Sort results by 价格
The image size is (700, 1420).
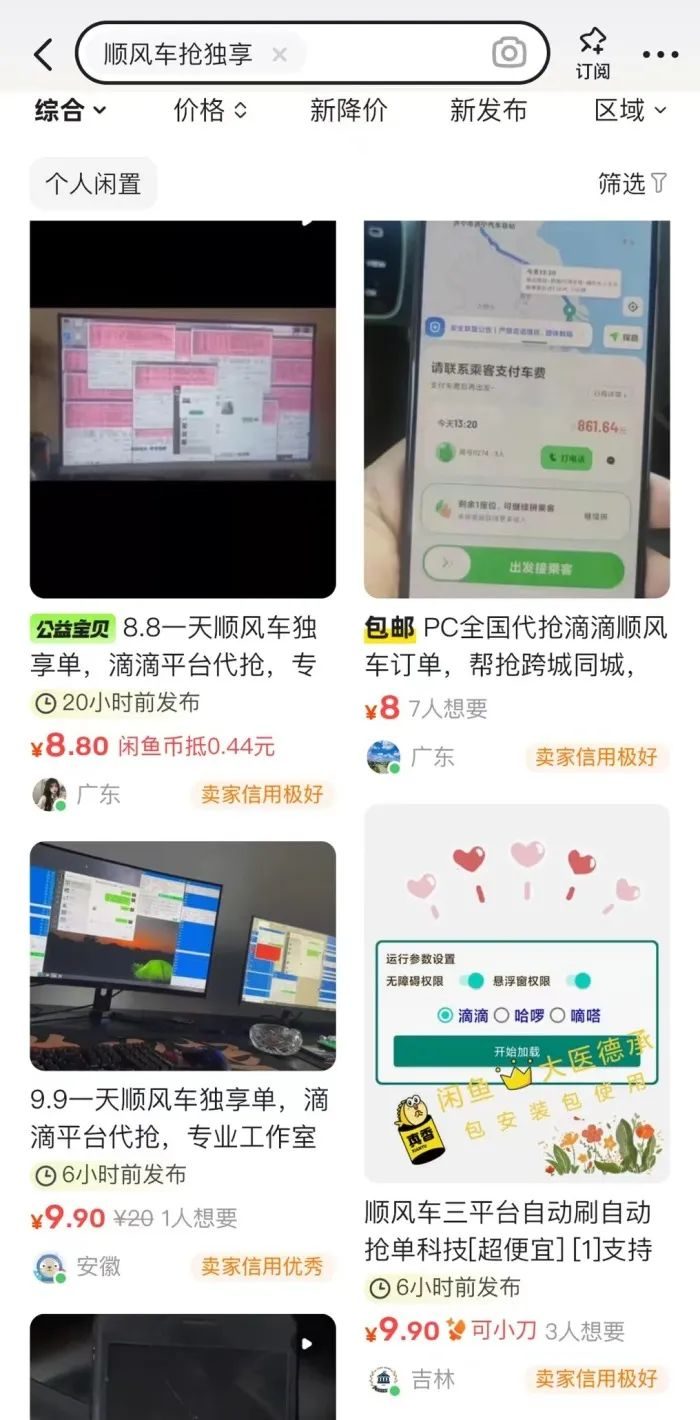point(209,111)
